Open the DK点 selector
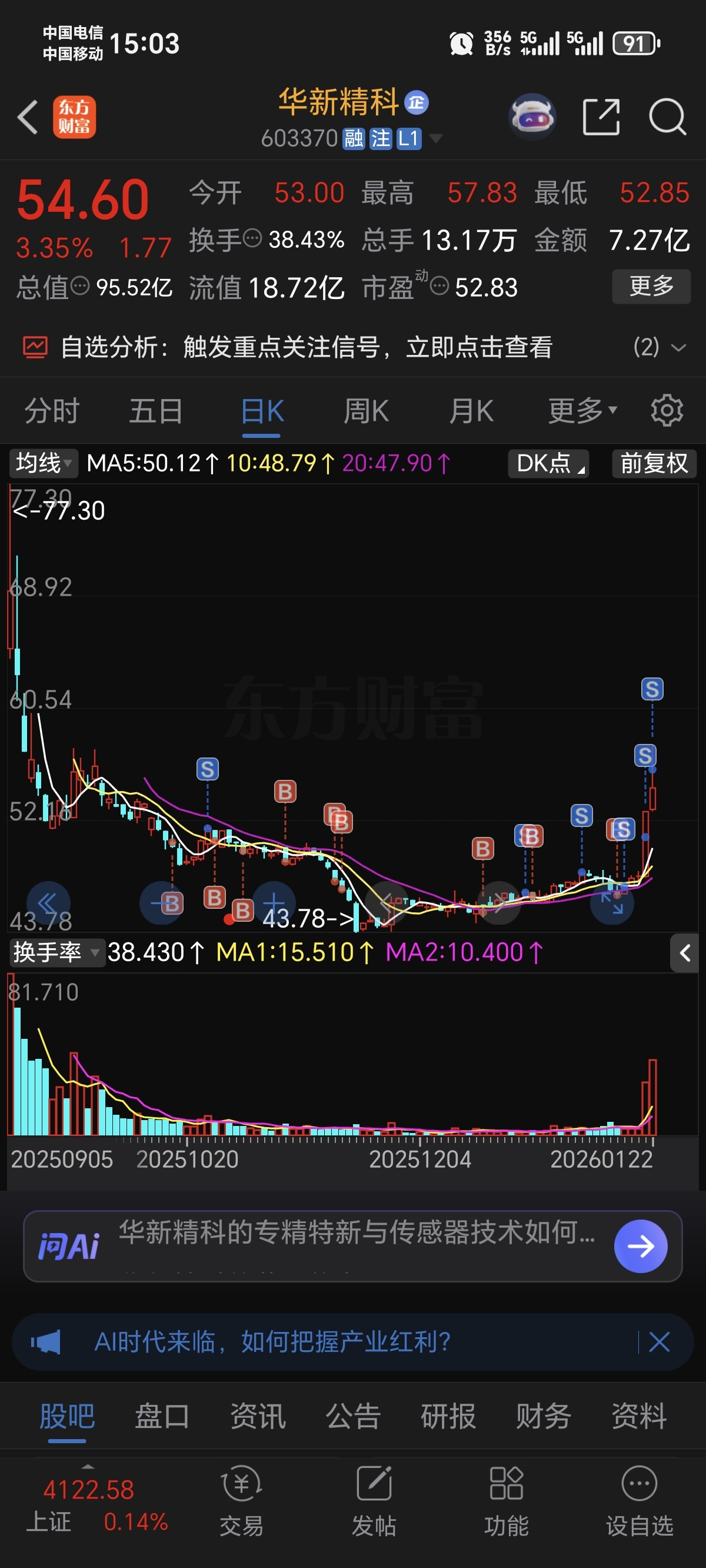706x1568 pixels. coord(548,463)
